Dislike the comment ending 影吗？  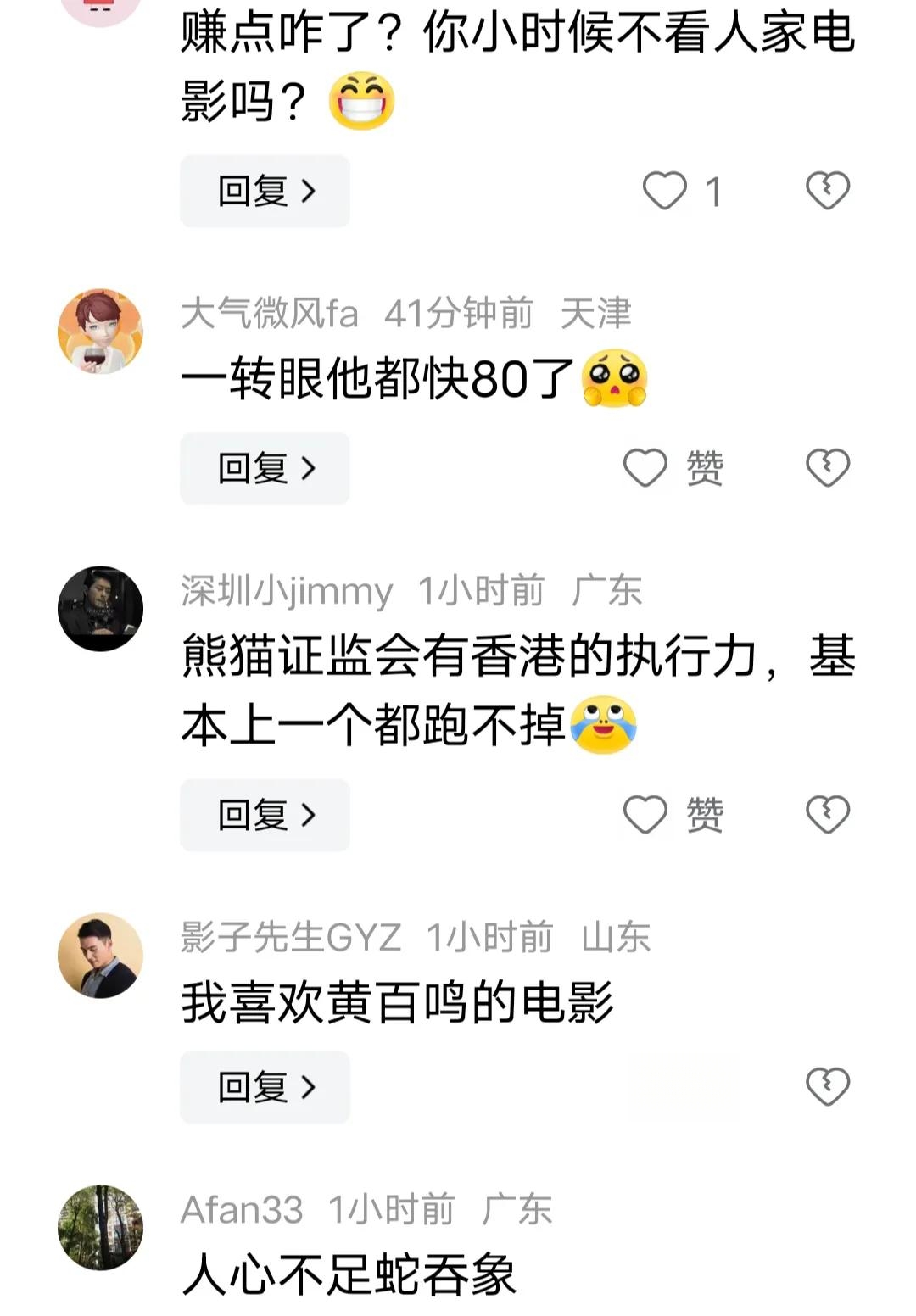pyautogui.click(x=827, y=191)
